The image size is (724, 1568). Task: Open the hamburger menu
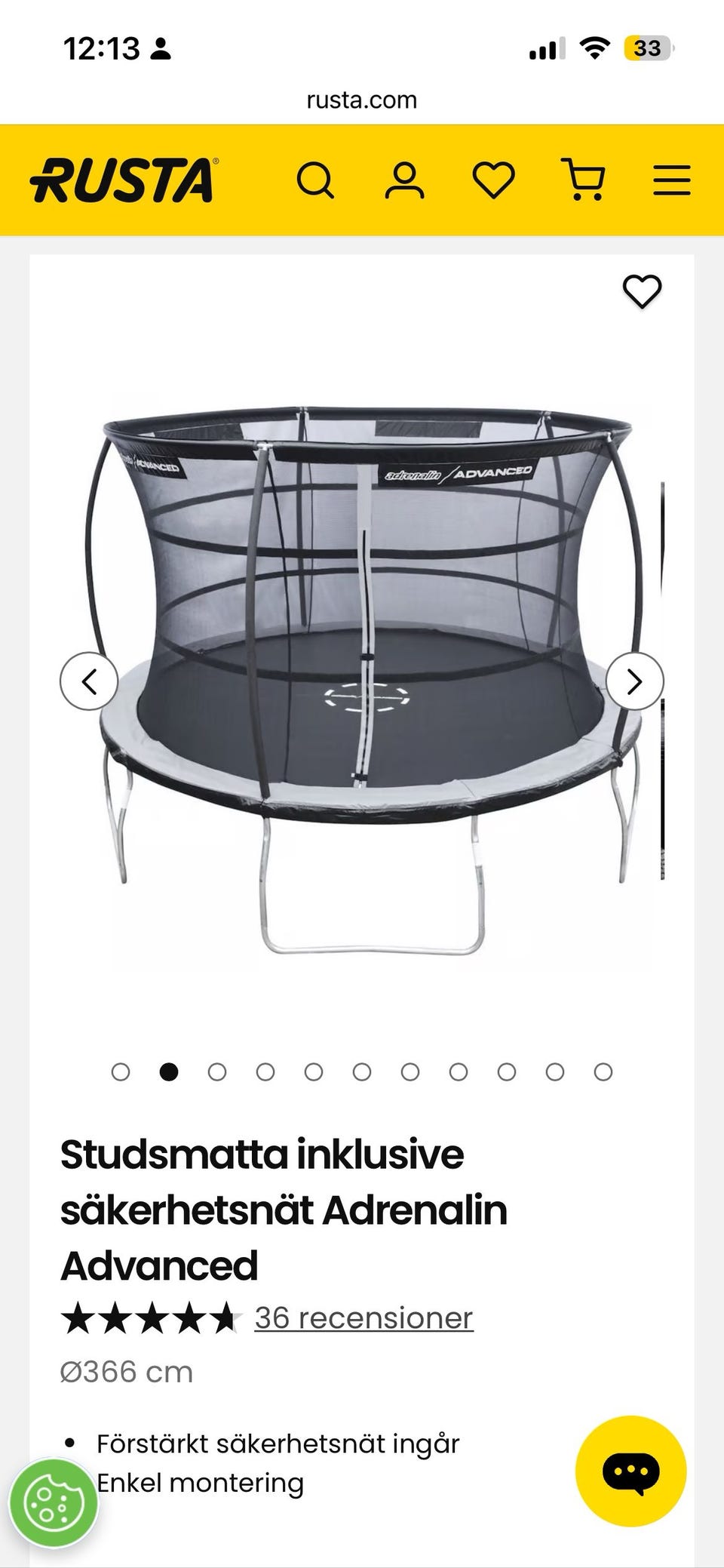point(671,181)
